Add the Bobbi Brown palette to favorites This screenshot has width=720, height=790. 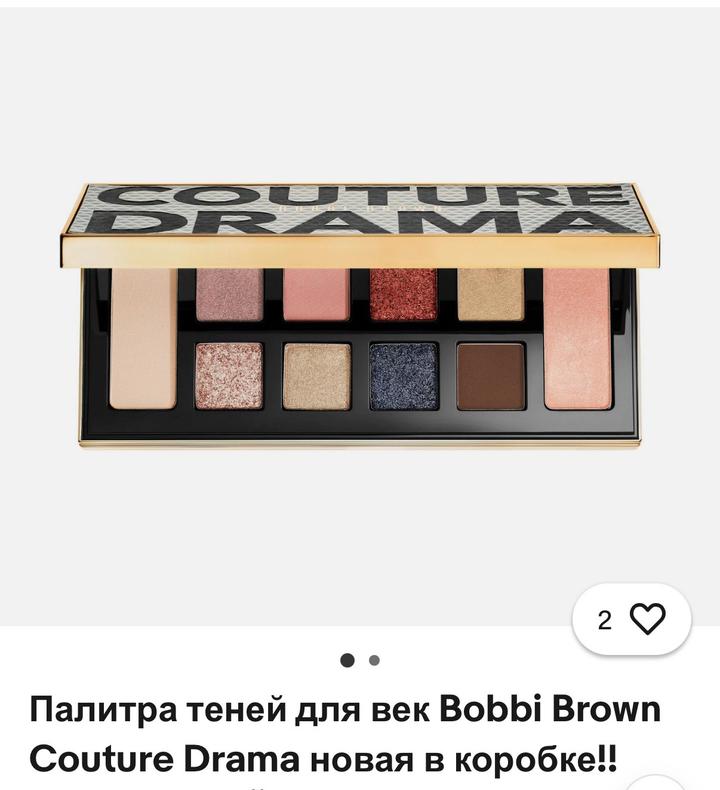(648, 620)
